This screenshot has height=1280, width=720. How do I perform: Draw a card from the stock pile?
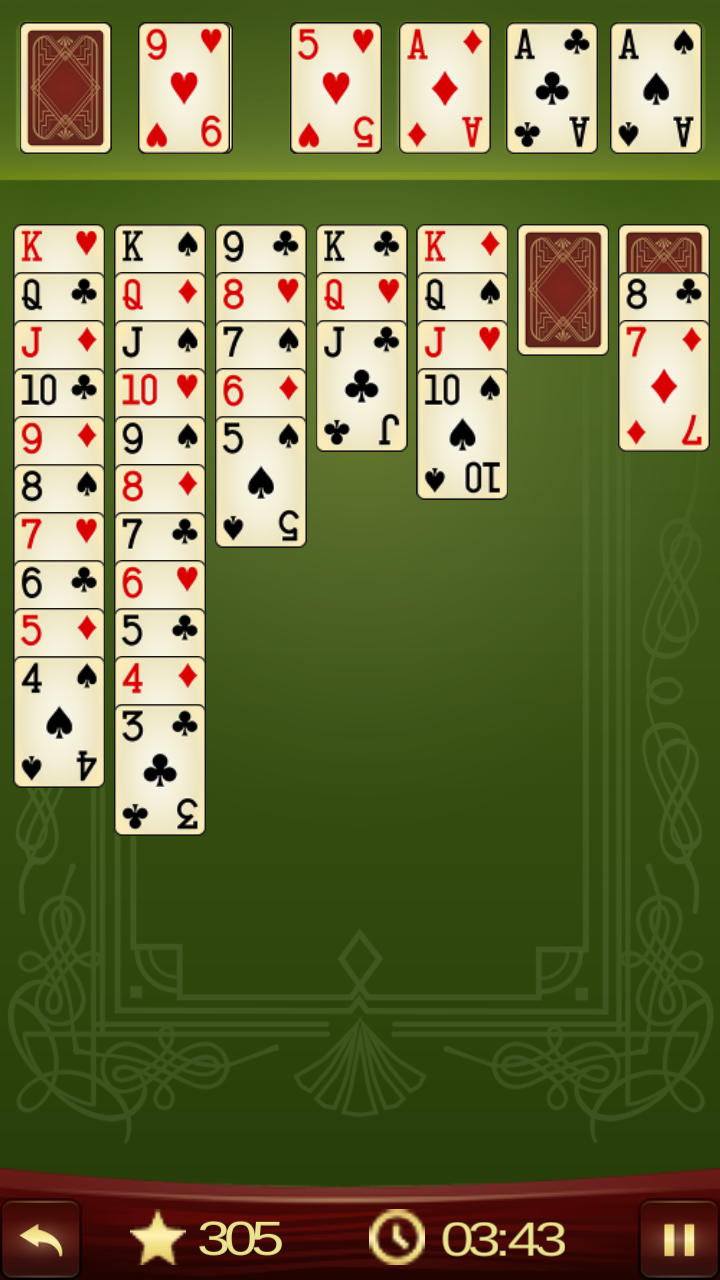click(x=66, y=88)
